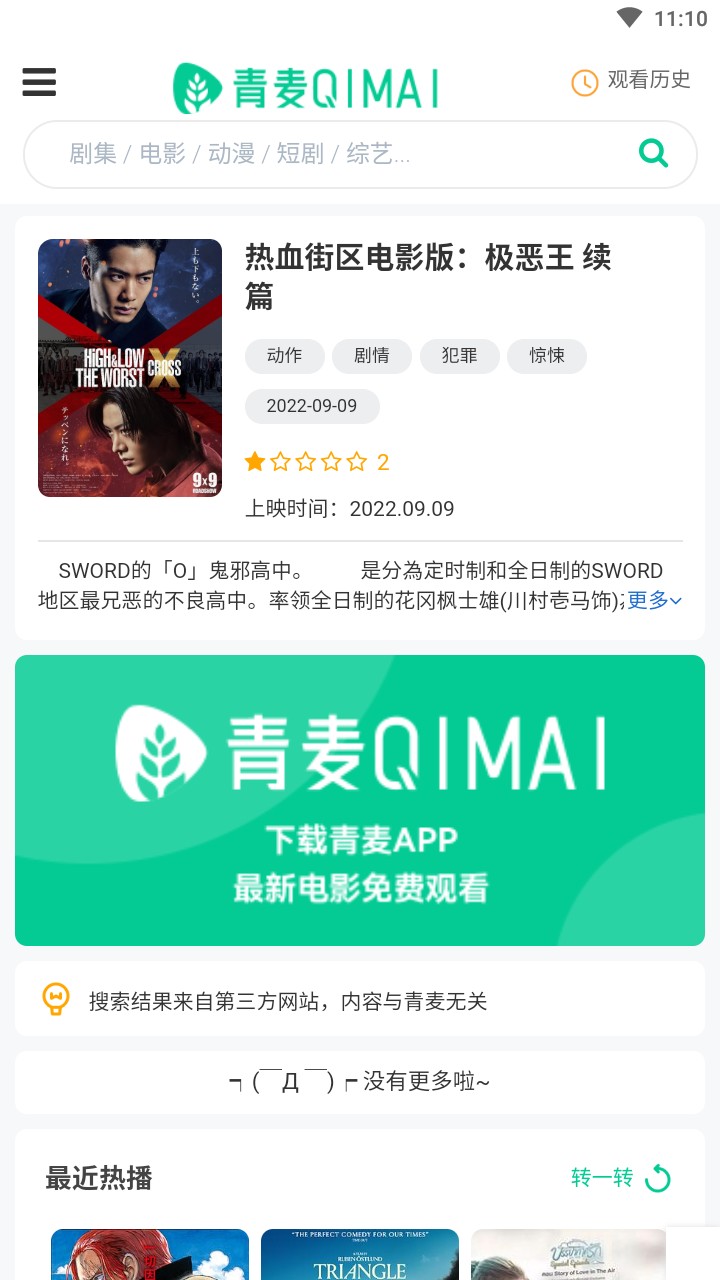Open the hamburger navigation menu
Viewport: 720px width, 1280px height.
(x=38, y=82)
